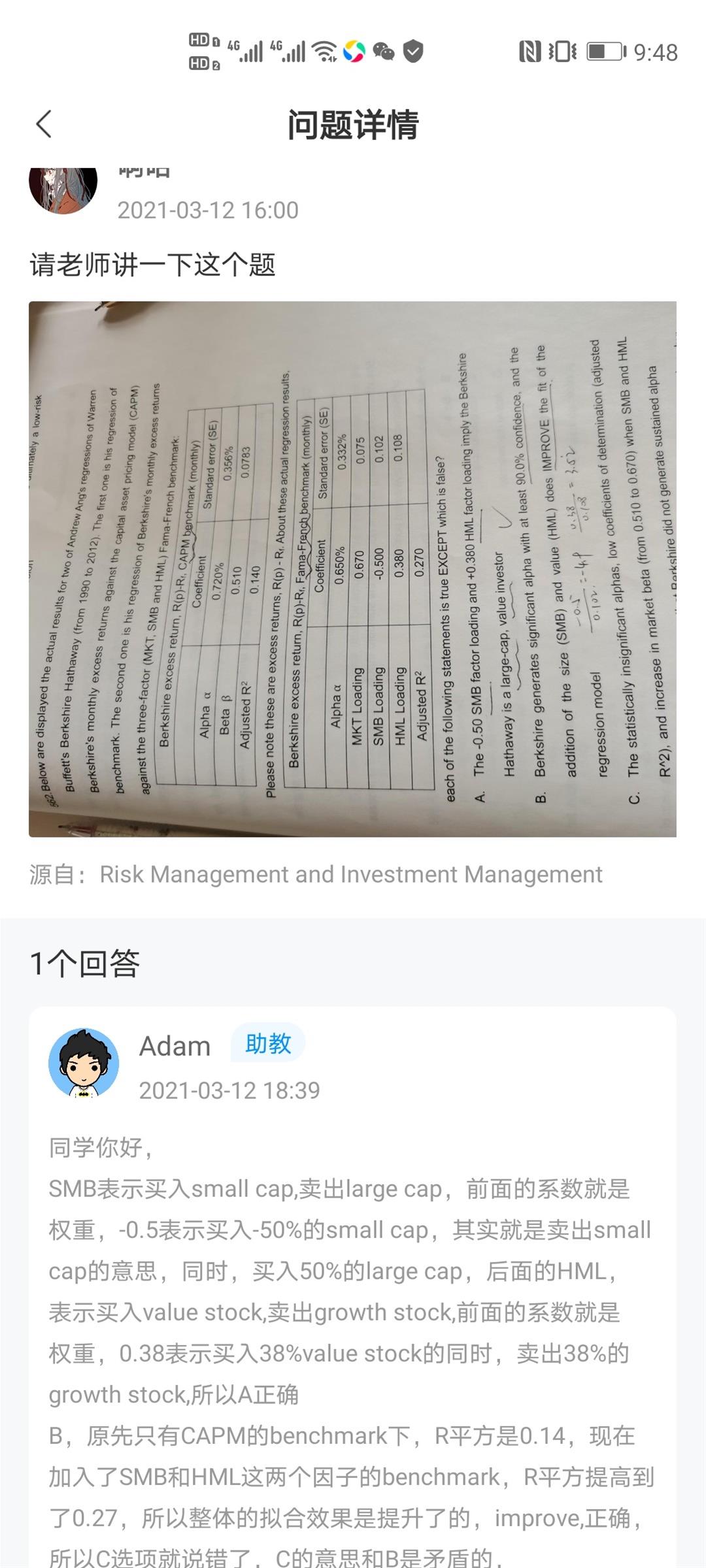Go back from the question details page
Image resolution: width=706 pixels, height=1568 pixels.
click(x=44, y=124)
